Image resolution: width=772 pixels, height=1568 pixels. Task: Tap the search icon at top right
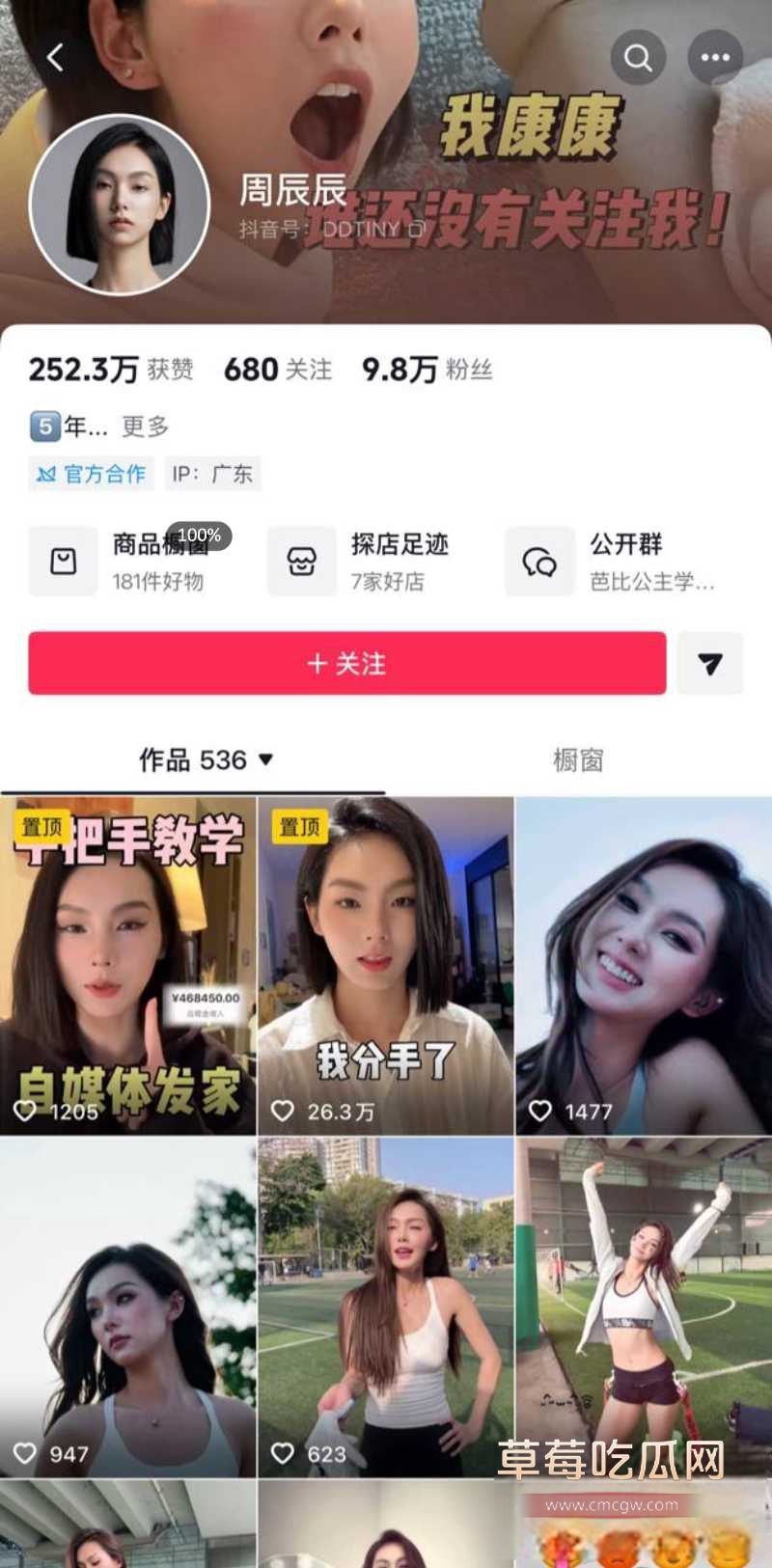(638, 57)
